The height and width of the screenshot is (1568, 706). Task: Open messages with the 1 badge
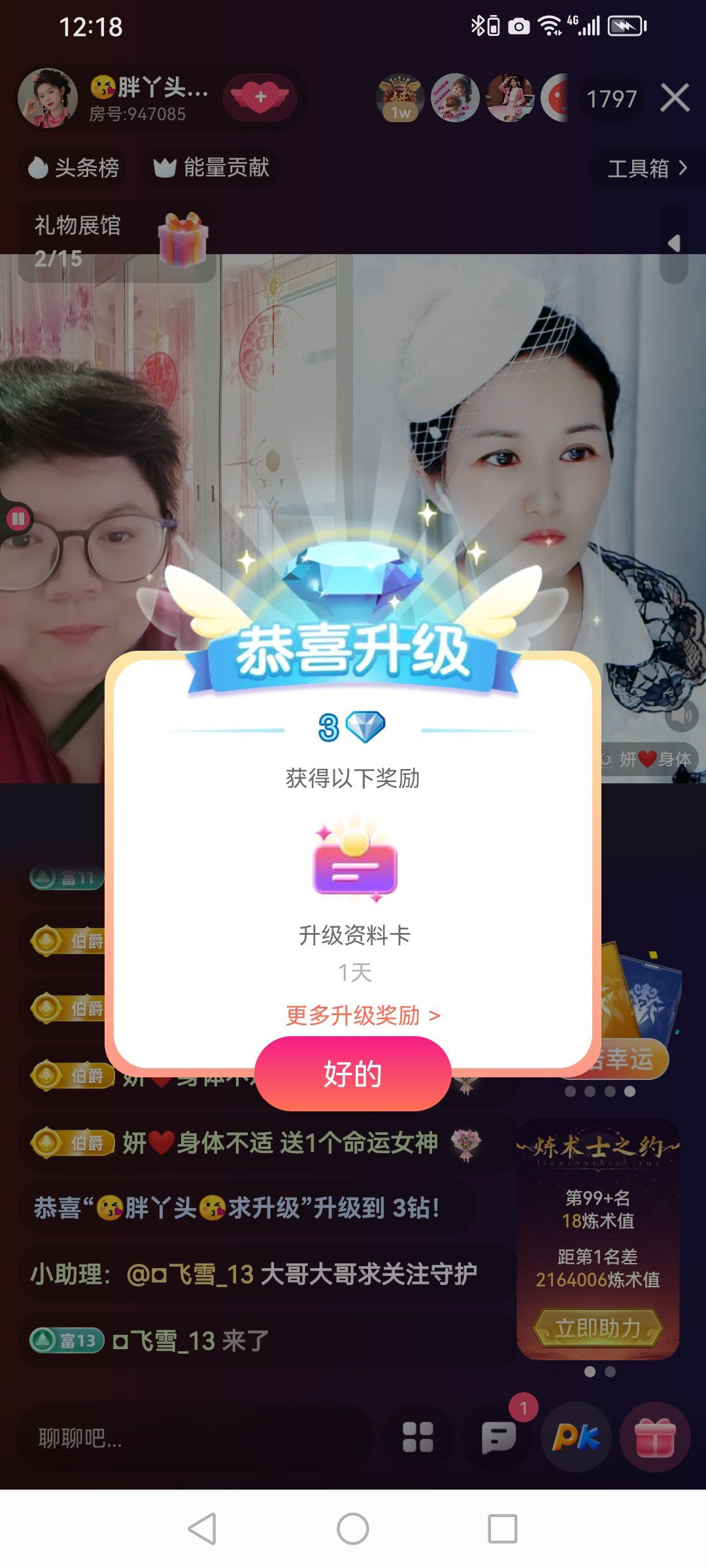(x=499, y=1437)
